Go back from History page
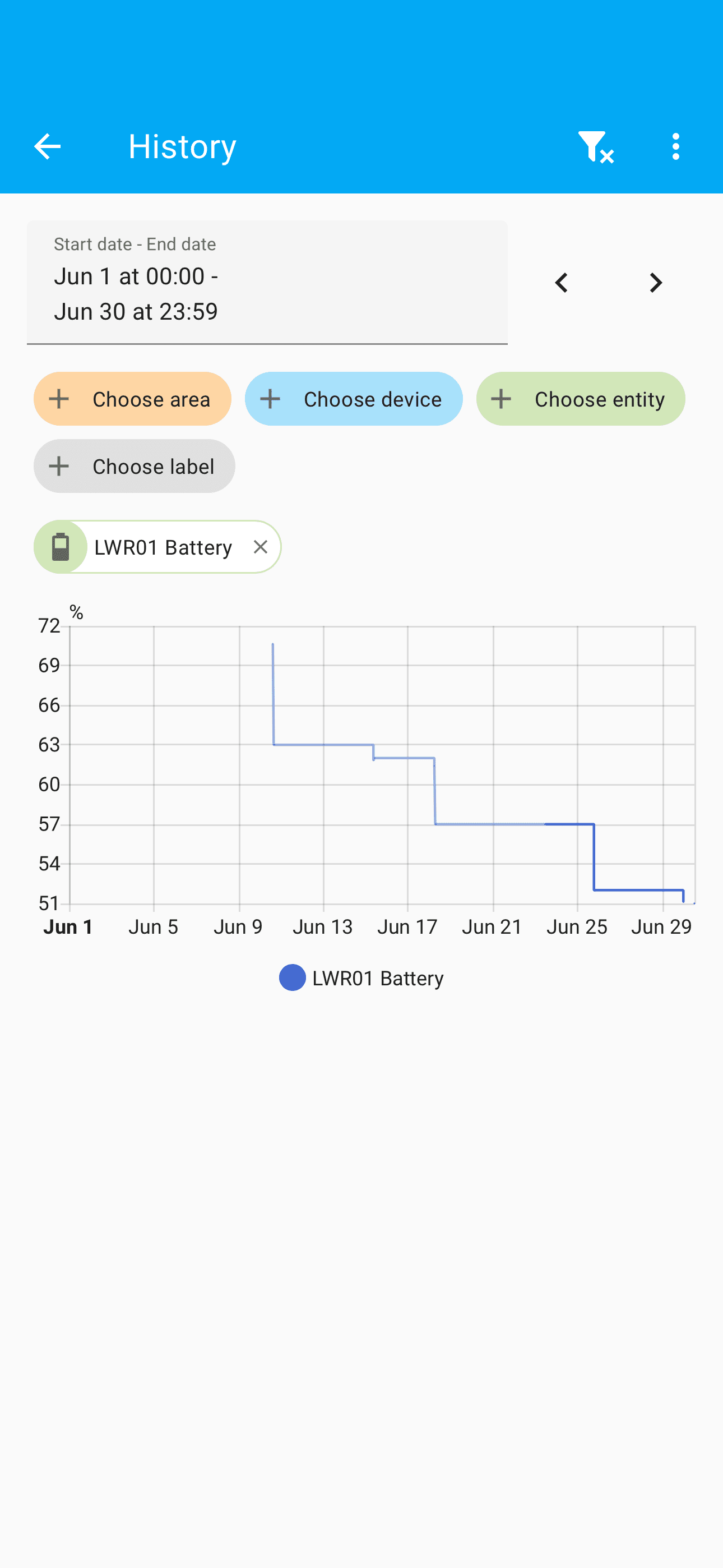The height and width of the screenshot is (1568, 723). [x=47, y=147]
